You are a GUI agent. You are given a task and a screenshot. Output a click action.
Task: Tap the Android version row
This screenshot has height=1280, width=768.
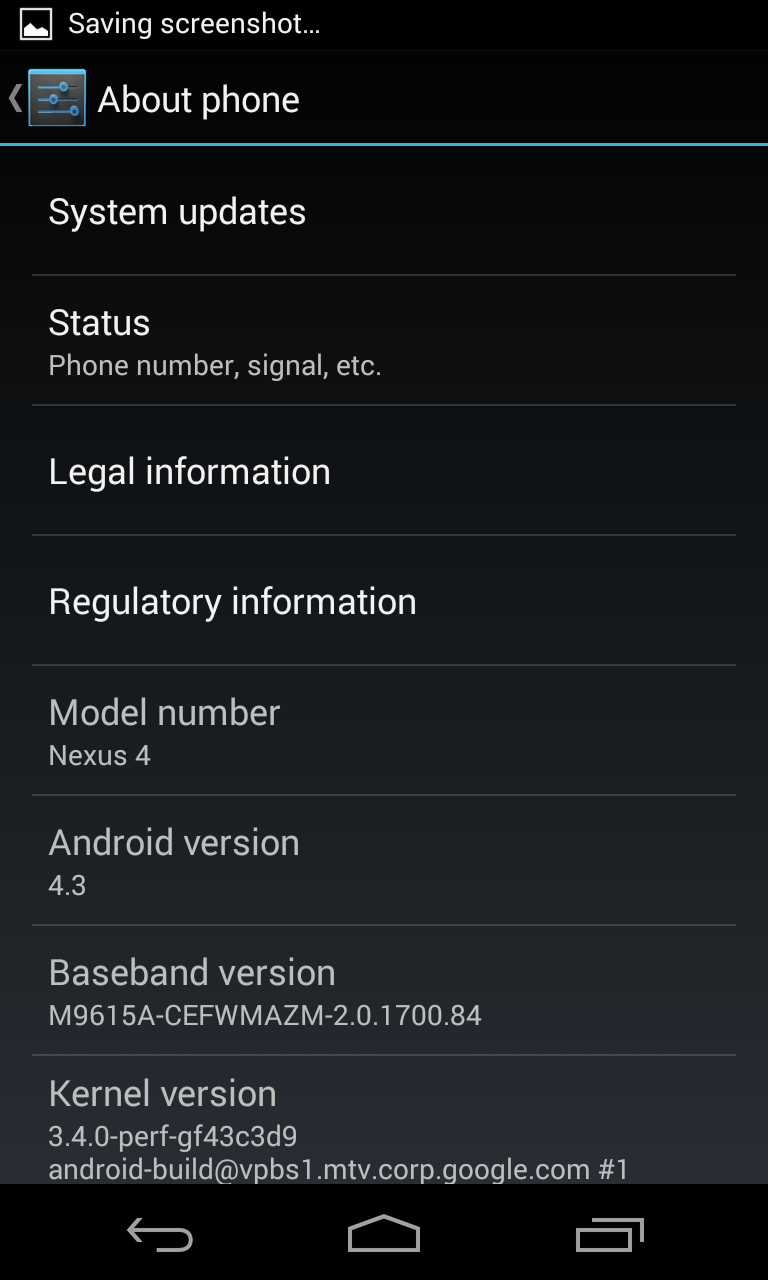click(384, 861)
